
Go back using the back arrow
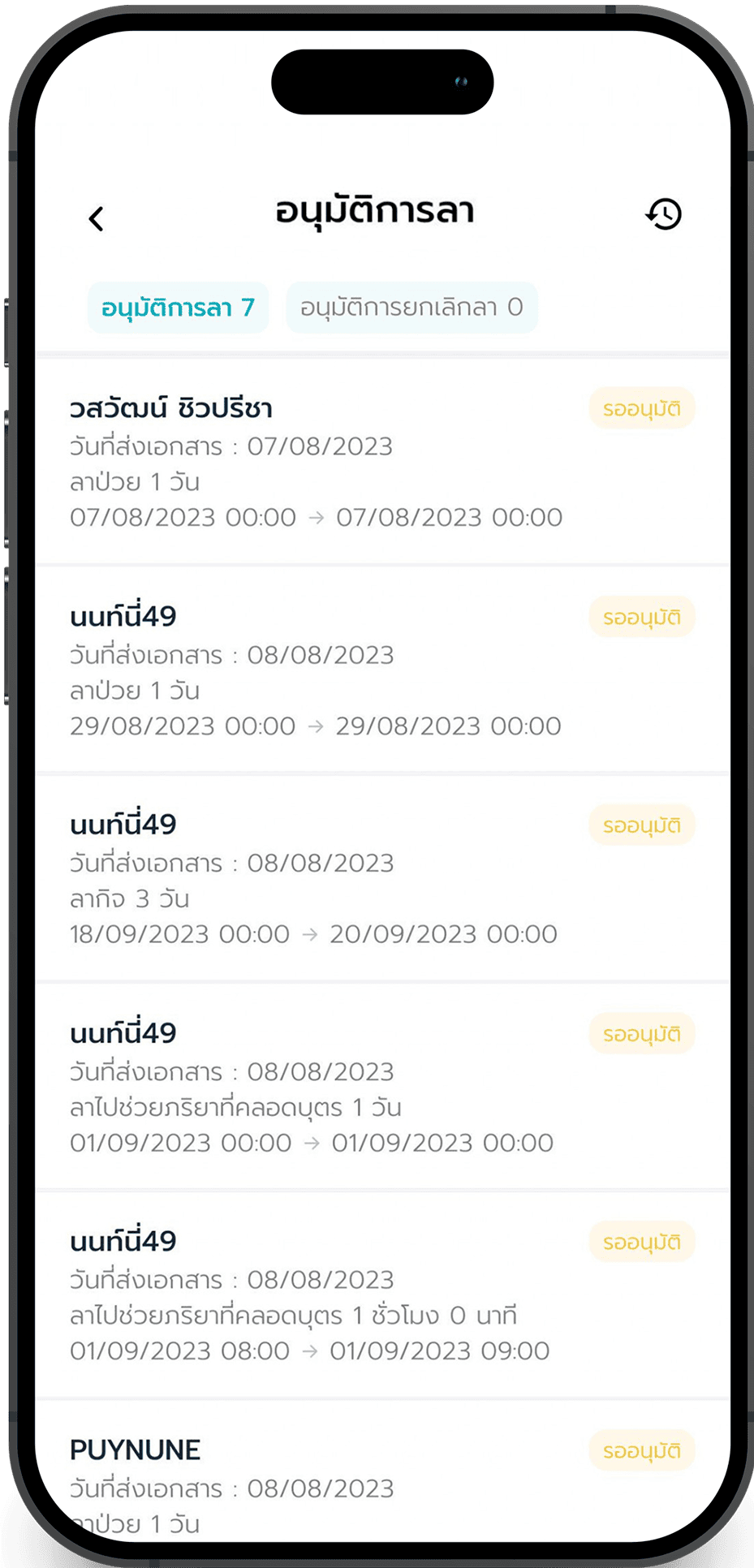point(97,218)
